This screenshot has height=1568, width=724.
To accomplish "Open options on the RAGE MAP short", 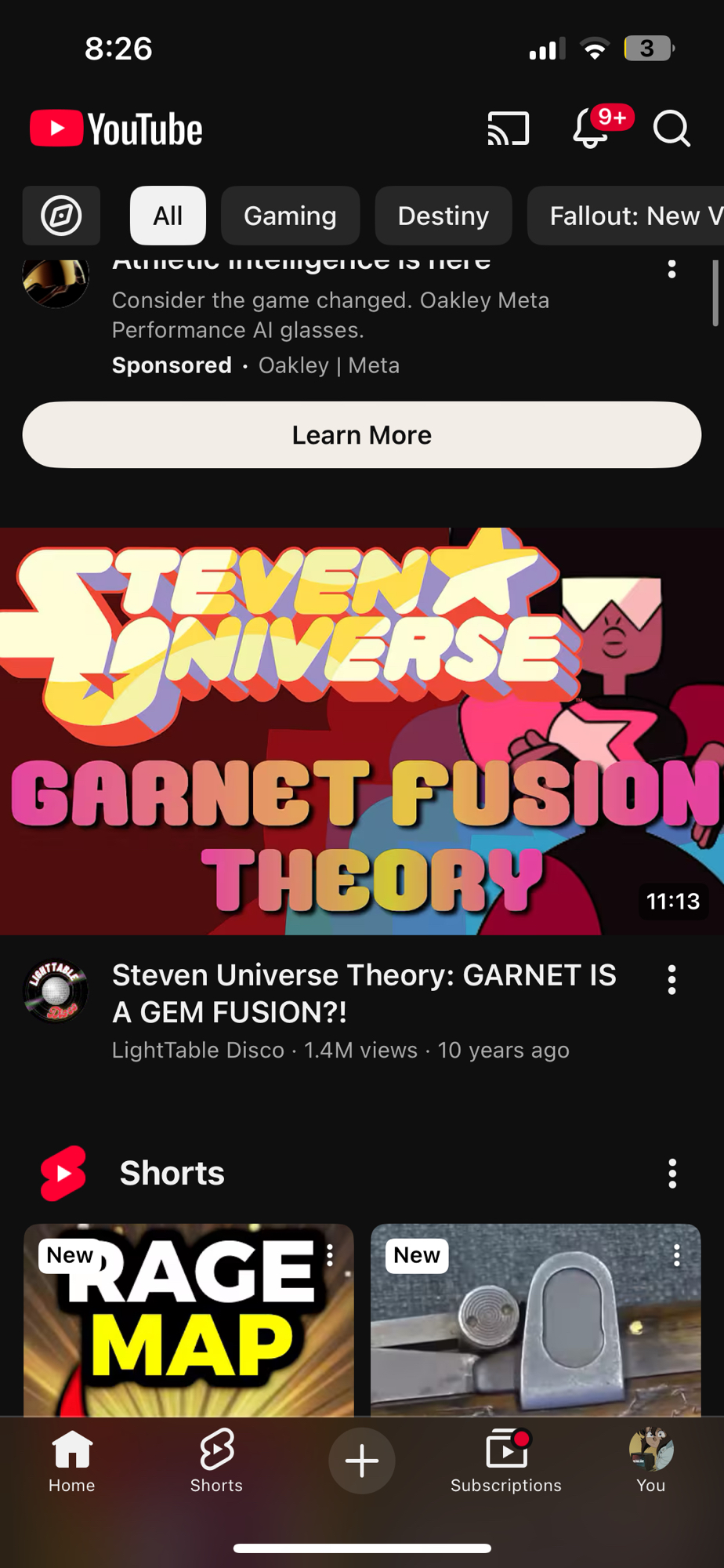I will click(330, 1255).
